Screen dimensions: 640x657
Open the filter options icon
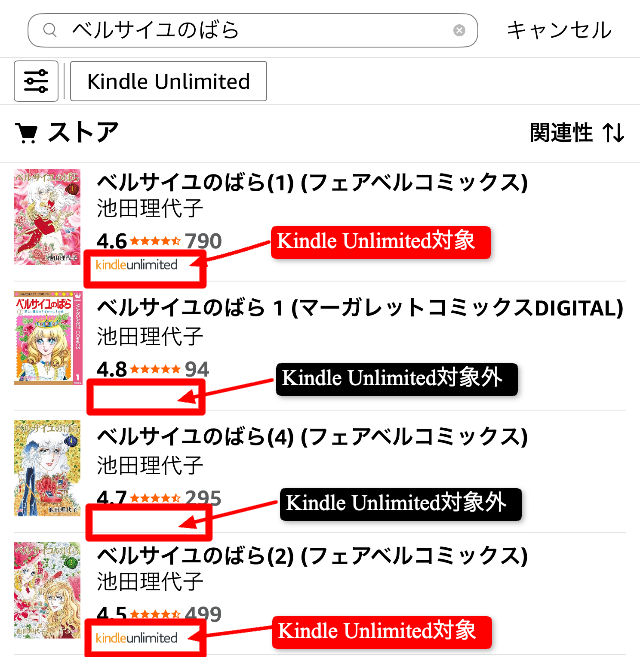[36, 81]
